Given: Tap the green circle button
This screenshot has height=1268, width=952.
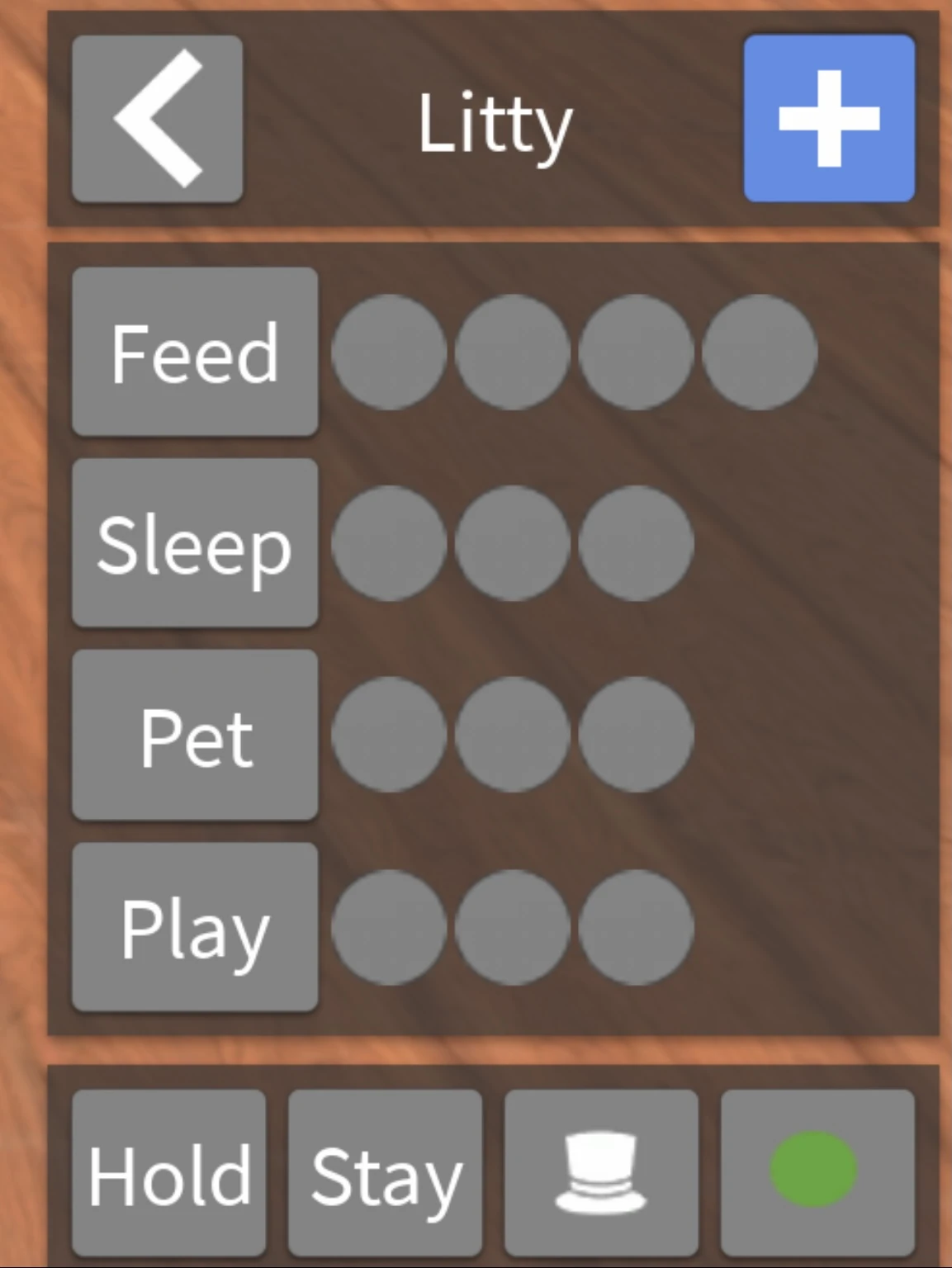Looking at the screenshot, I should tap(817, 1173).
